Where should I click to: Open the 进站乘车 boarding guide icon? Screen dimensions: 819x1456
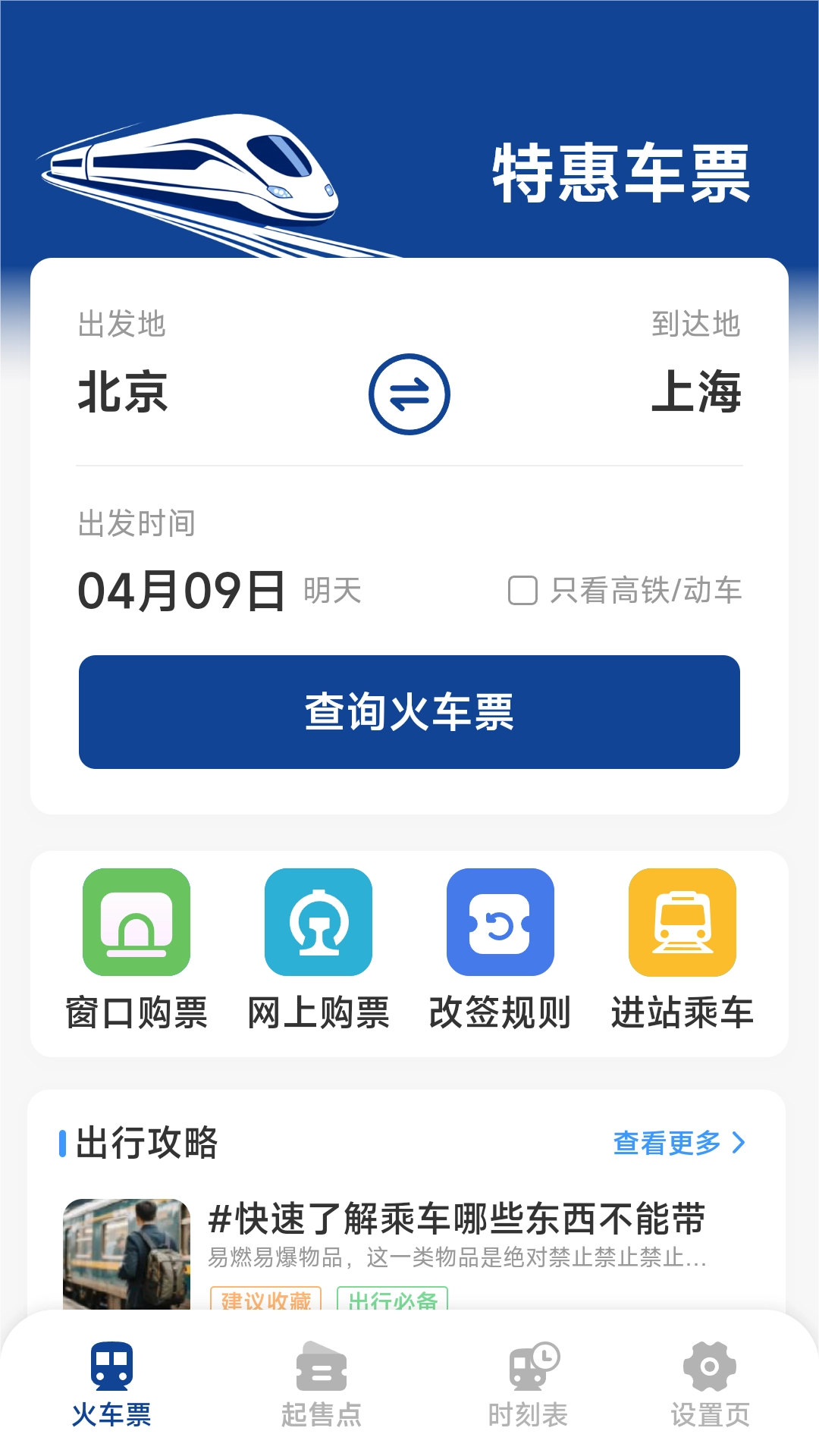[682, 921]
